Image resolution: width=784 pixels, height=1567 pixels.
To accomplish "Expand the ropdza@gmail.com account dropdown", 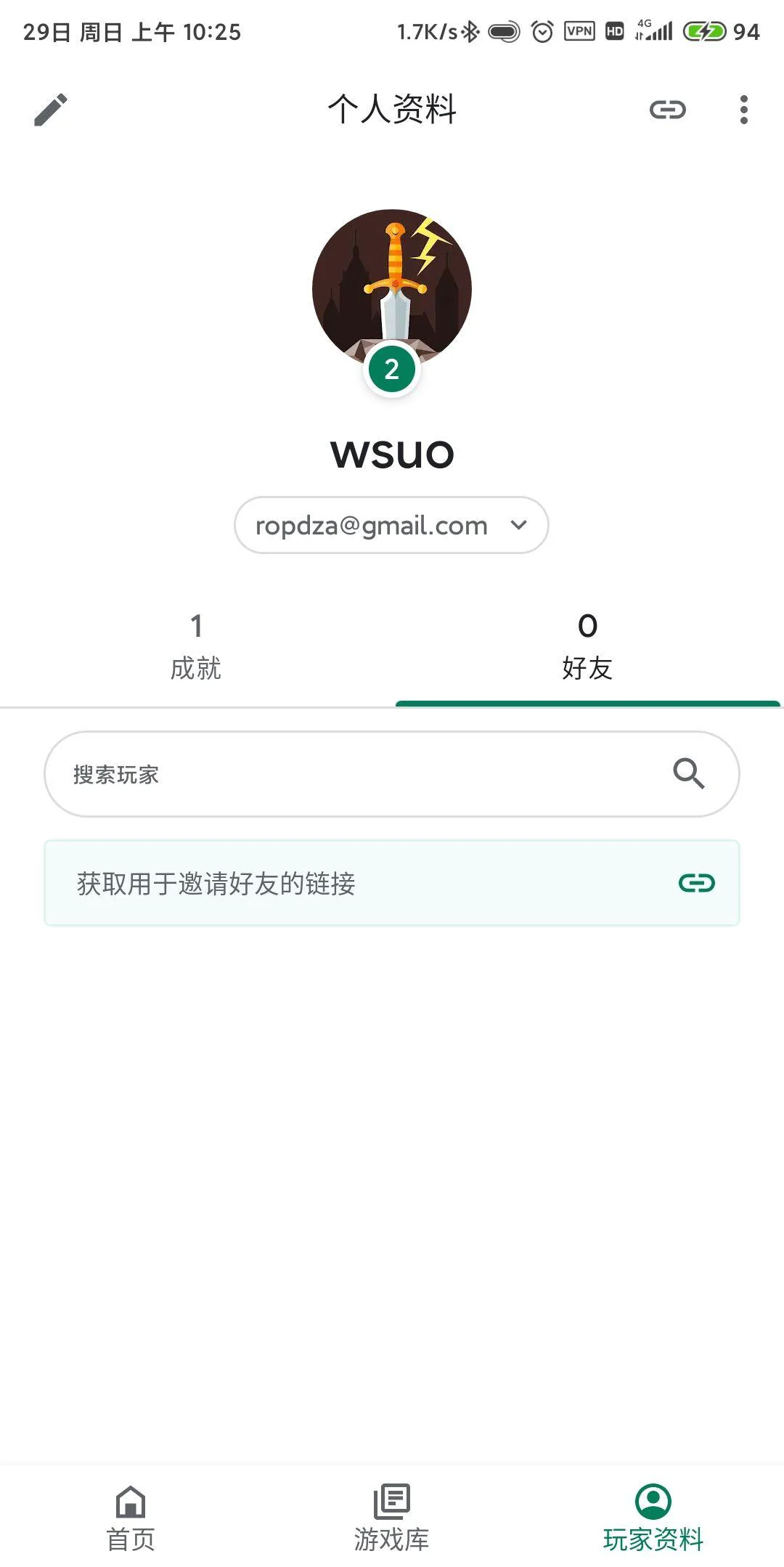I will (391, 525).
